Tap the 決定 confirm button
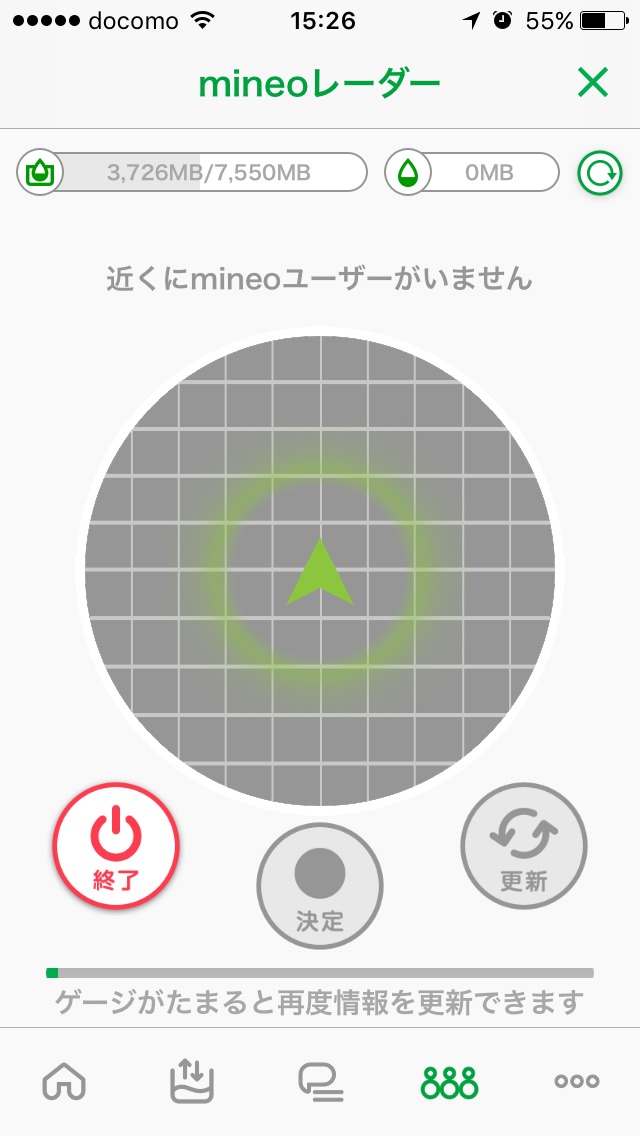 click(320, 886)
